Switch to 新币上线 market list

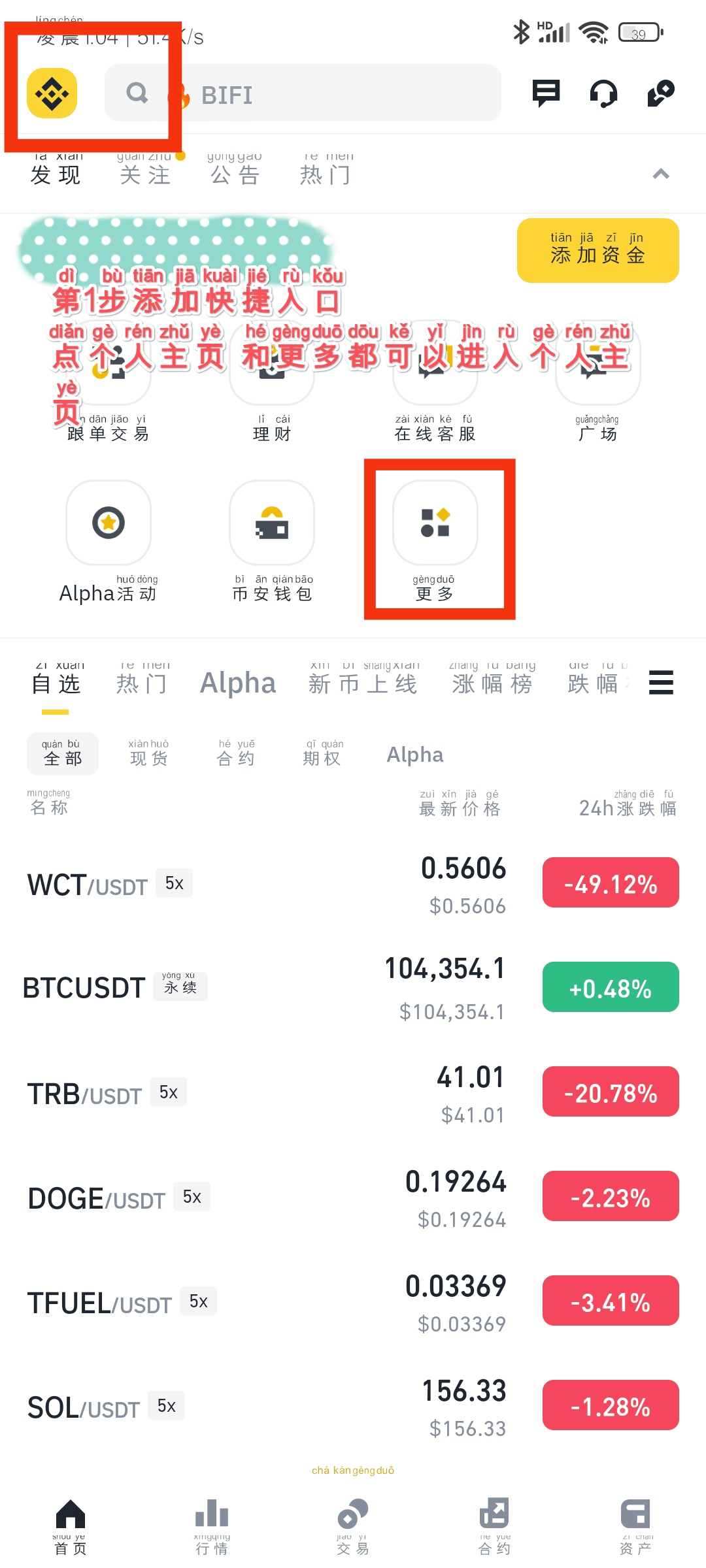click(363, 683)
